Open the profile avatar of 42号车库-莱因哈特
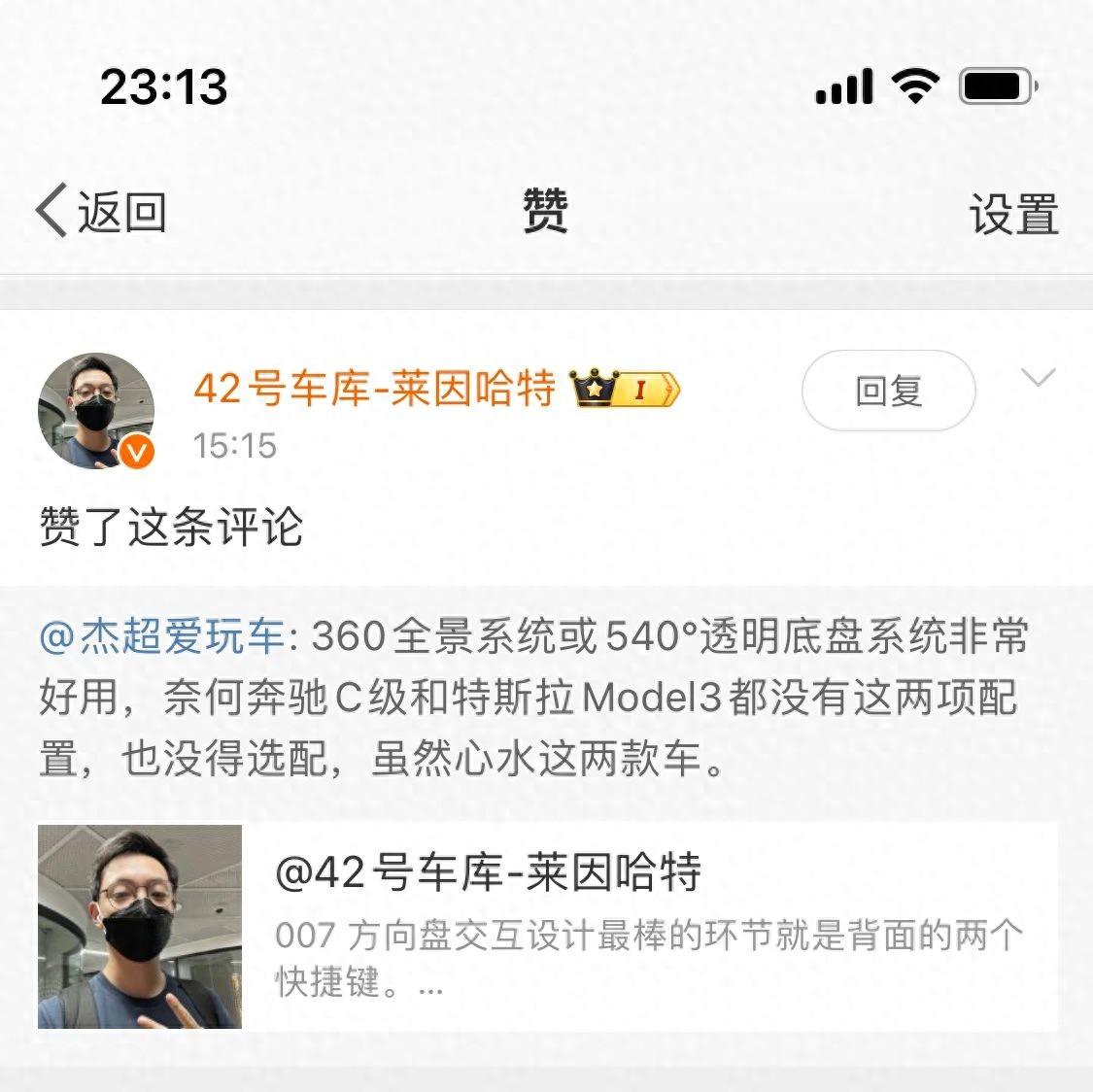This screenshot has width=1093, height=1092. (96, 411)
